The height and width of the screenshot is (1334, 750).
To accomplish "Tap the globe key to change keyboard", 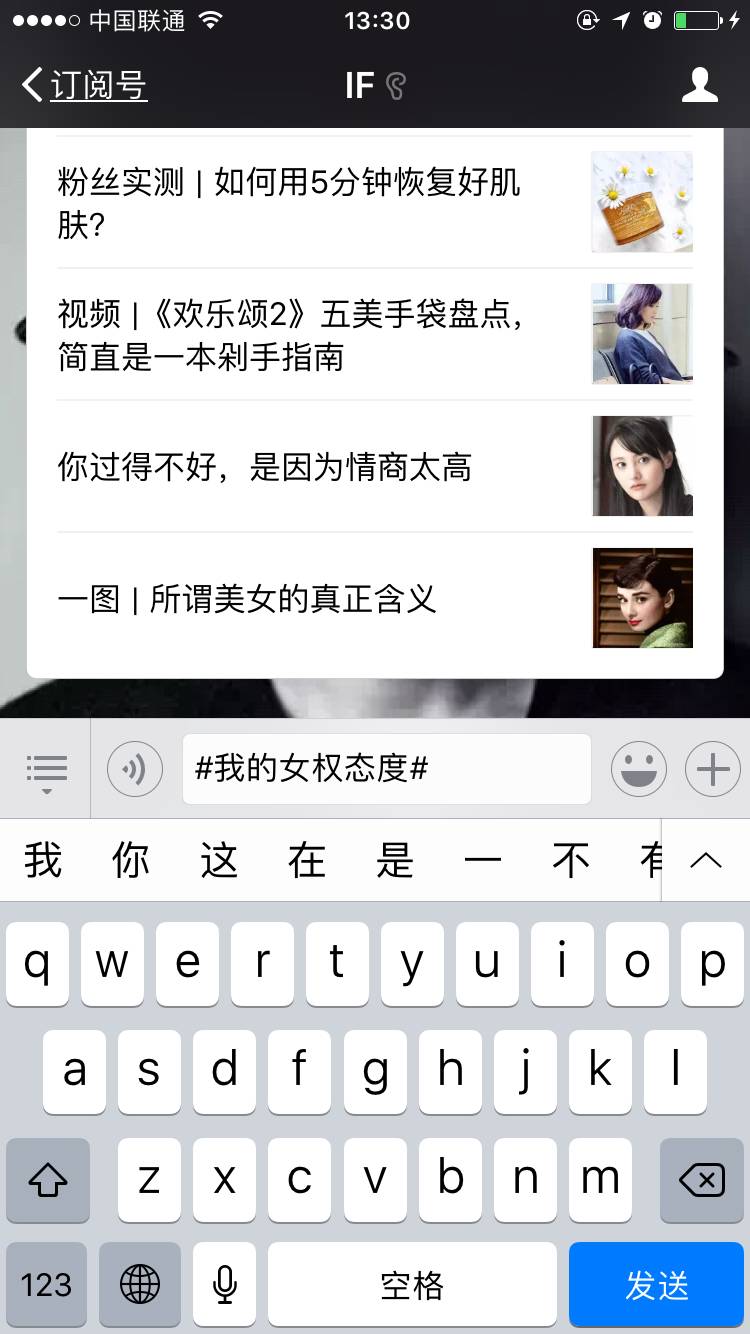I will coord(140,1285).
